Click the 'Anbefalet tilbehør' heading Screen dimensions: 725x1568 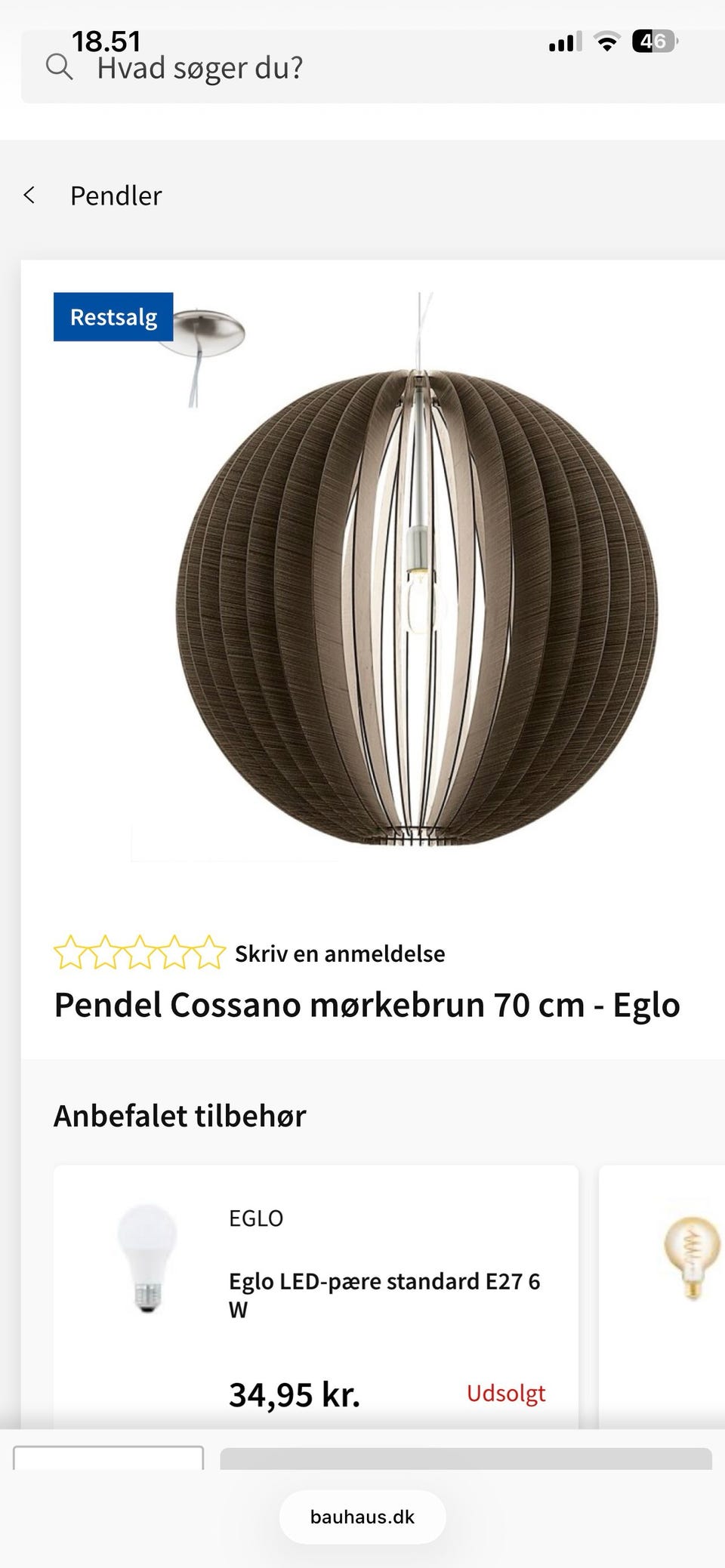[x=180, y=1116]
